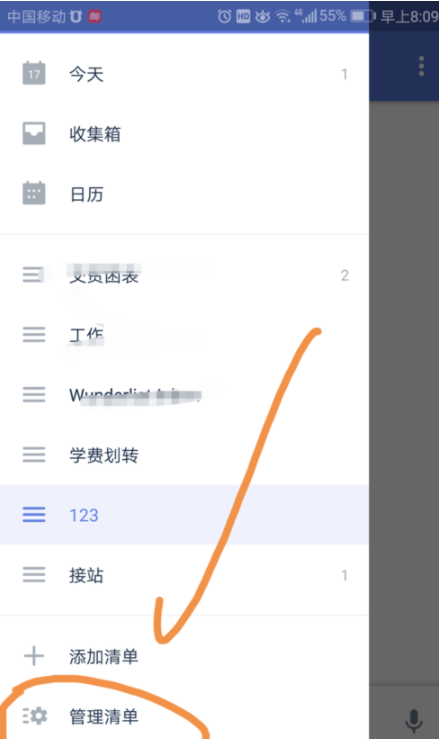Open 收集箱 inbox
This screenshot has width=439, height=739.
(x=184, y=134)
